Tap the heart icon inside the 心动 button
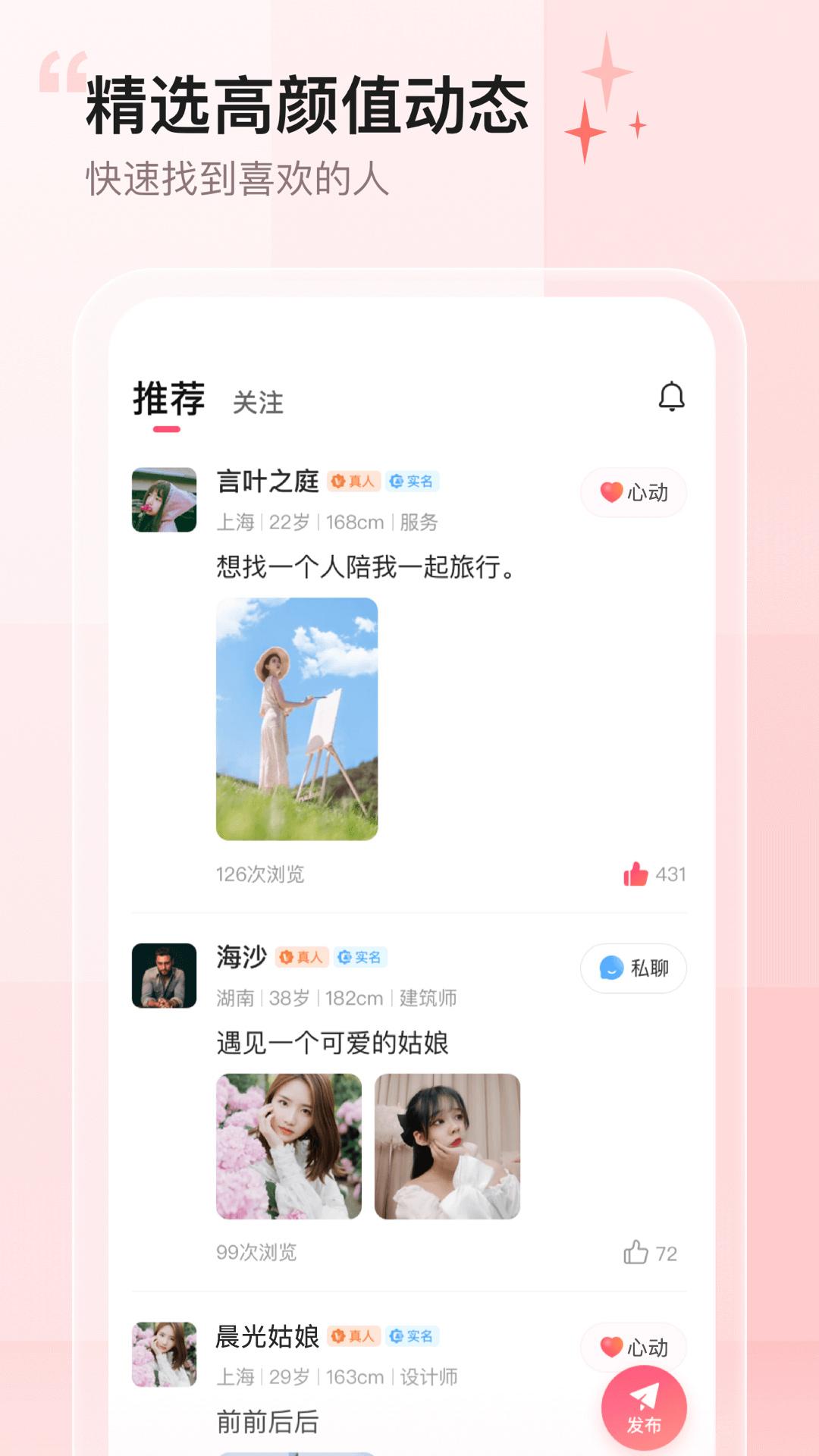 [609, 493]
